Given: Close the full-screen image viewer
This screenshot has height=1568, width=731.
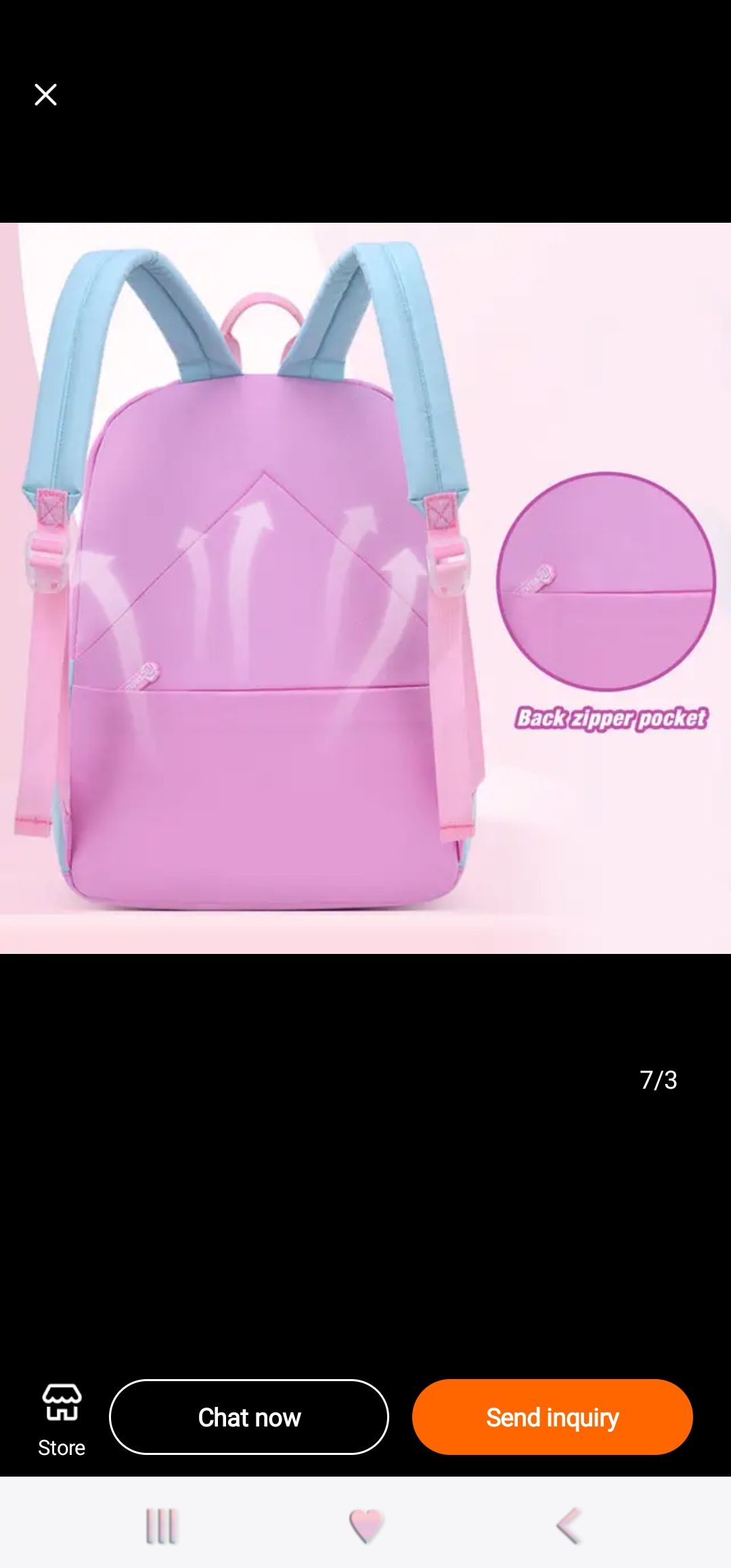Looking at the screenshot, I should 45,95.
